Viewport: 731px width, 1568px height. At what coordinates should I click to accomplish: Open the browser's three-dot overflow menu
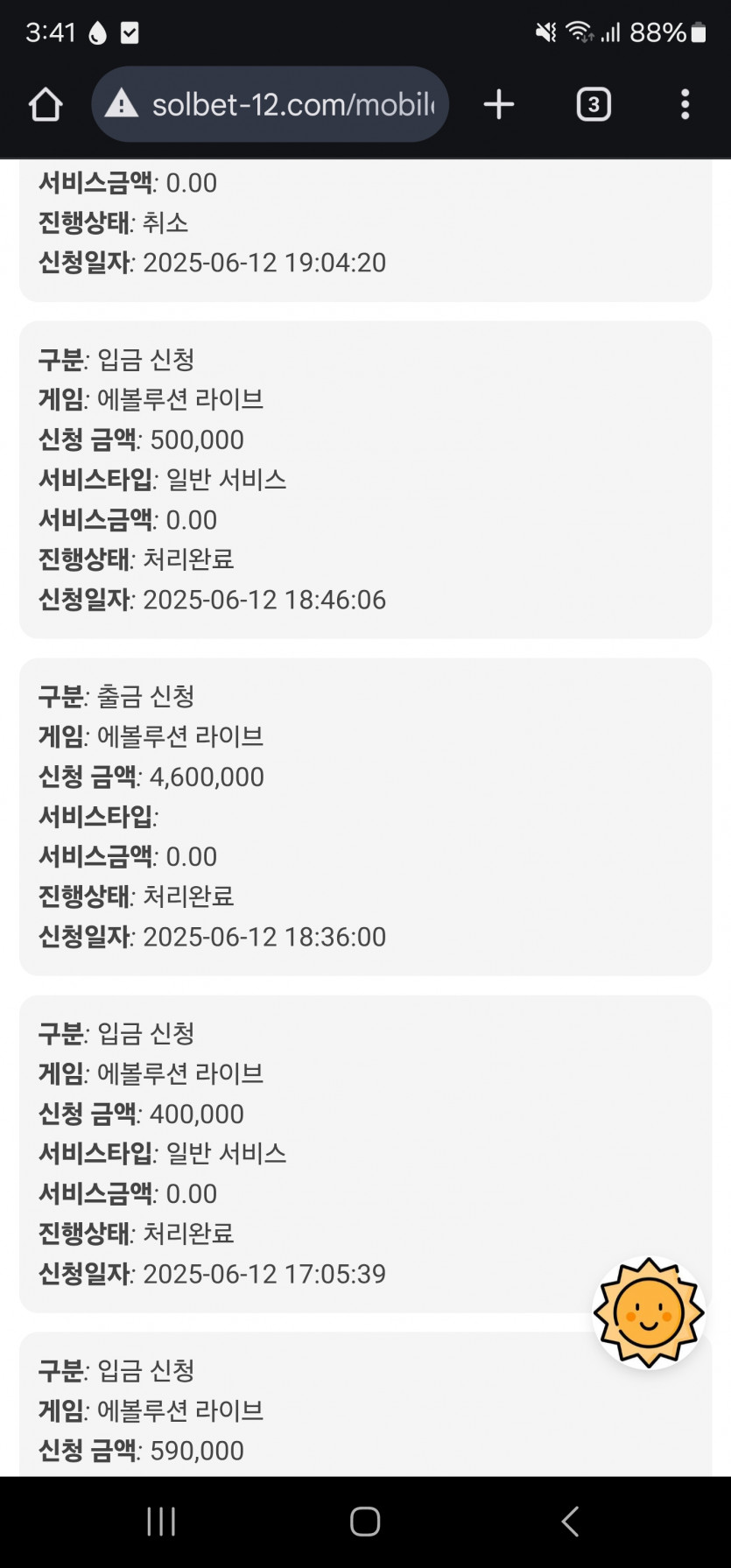point(685,105)
